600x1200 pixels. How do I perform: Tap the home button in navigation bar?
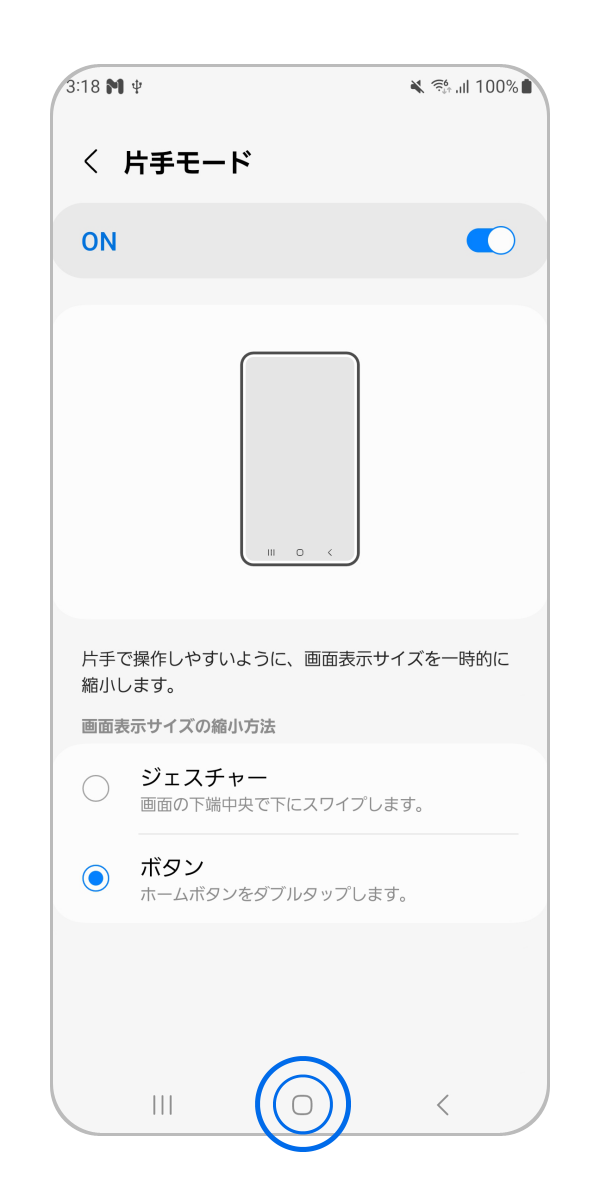(x=302, y=1104)
